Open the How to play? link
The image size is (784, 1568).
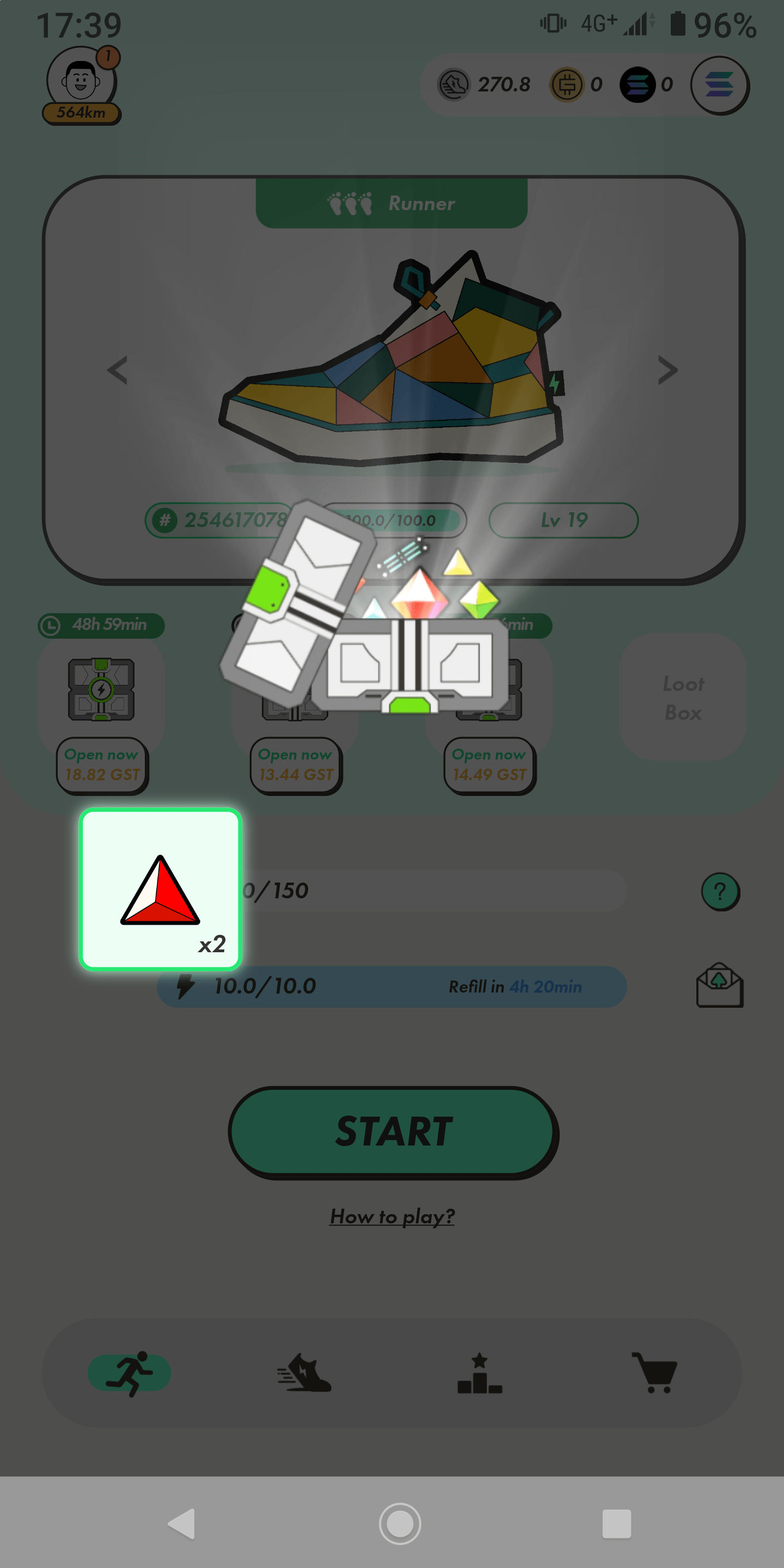coord(392,1216)
